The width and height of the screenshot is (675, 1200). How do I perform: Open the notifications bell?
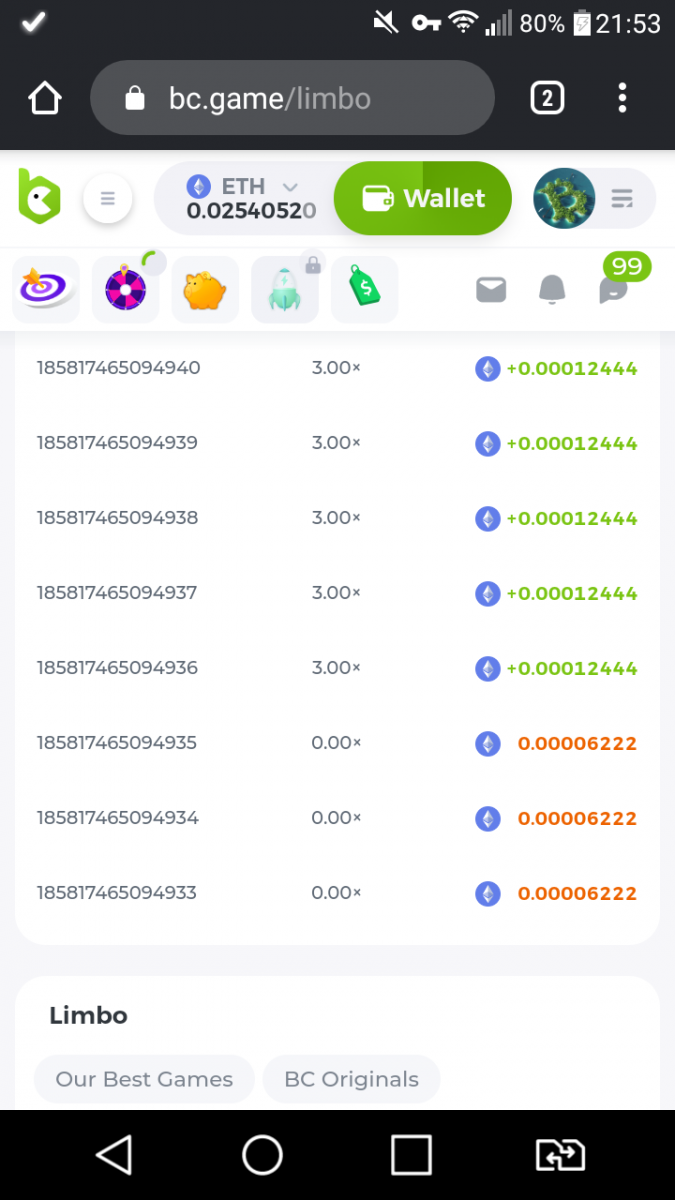point(552,290)
